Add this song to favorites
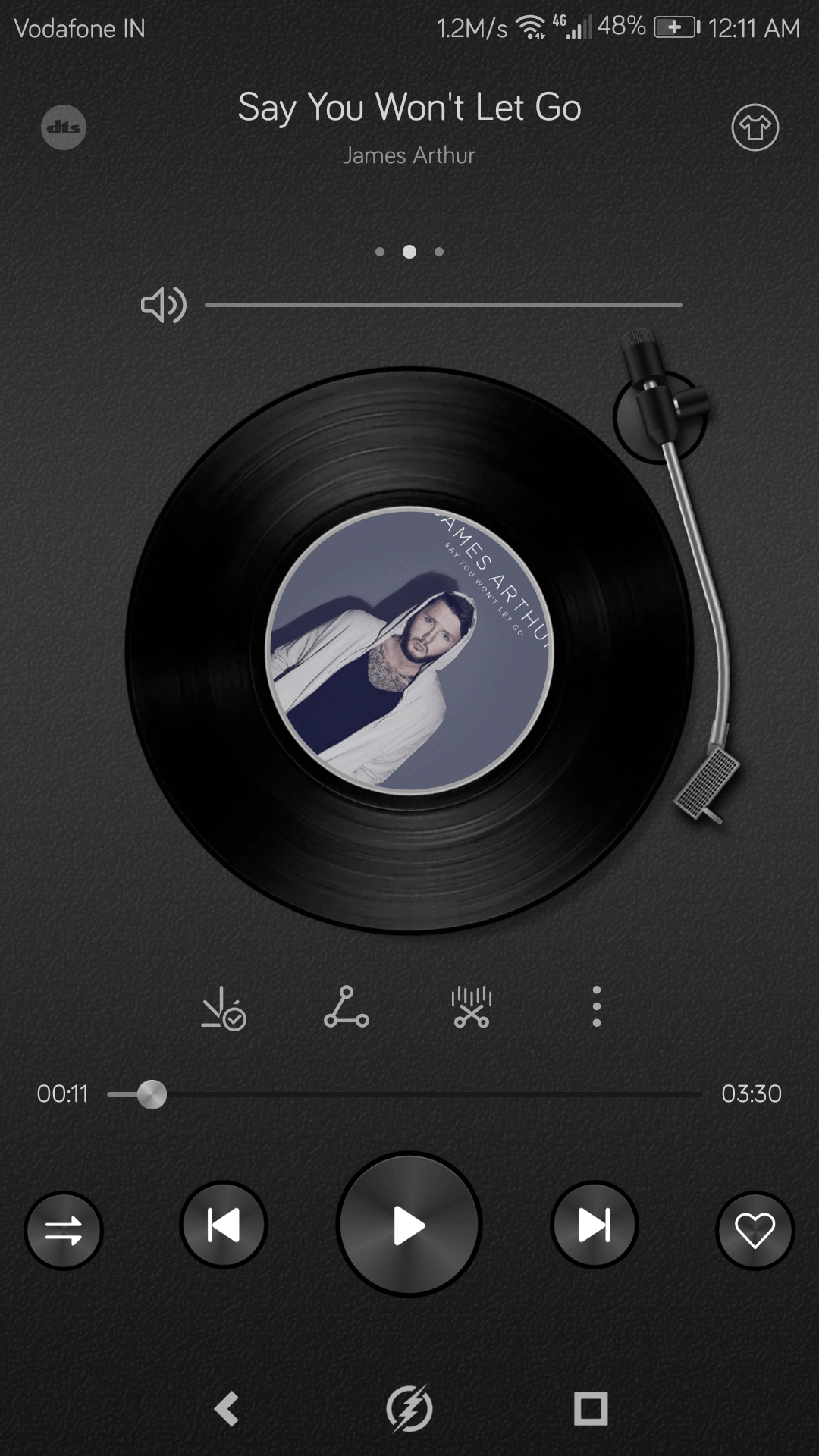This screenshot has width=819, height=1456. coord(755,1230)
